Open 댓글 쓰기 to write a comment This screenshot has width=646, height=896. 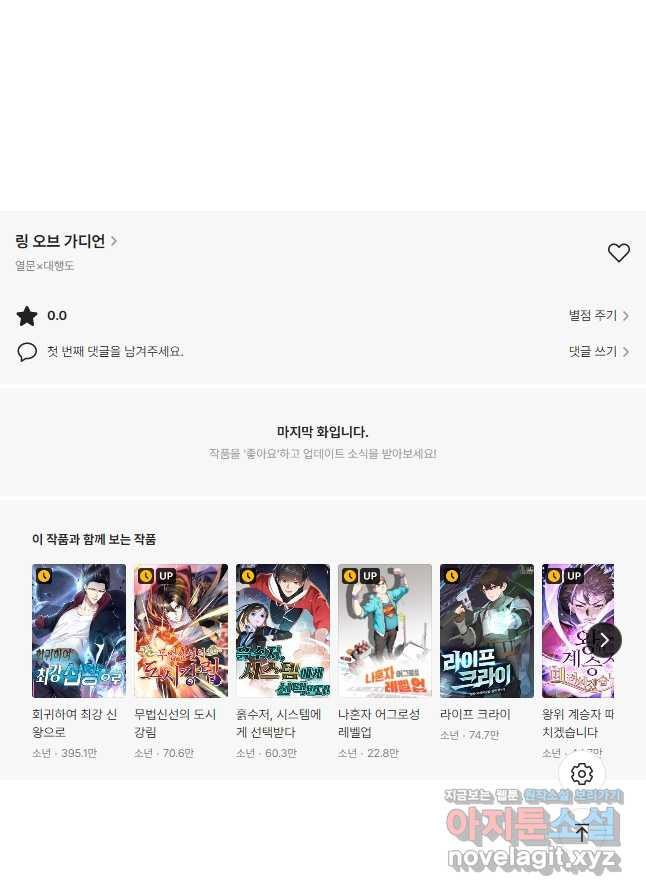tap(598, 352)
